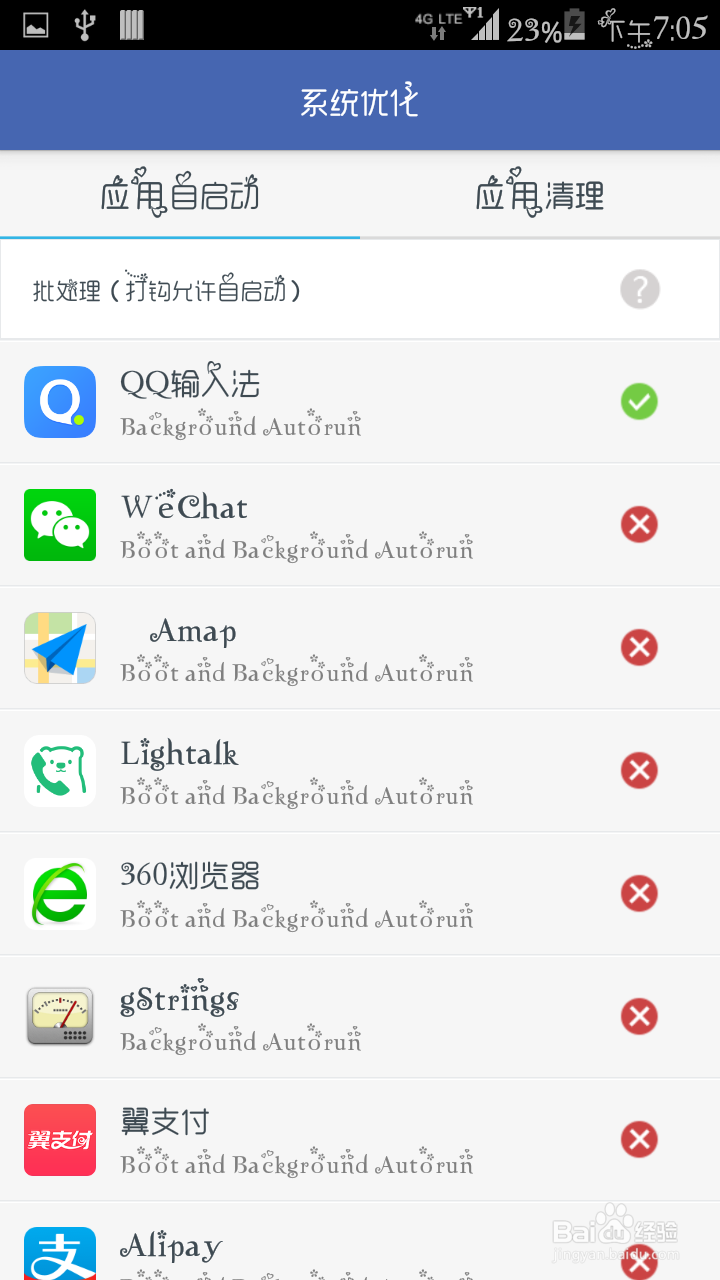Open the help question mark button
720x1280 pixels.
639,289
